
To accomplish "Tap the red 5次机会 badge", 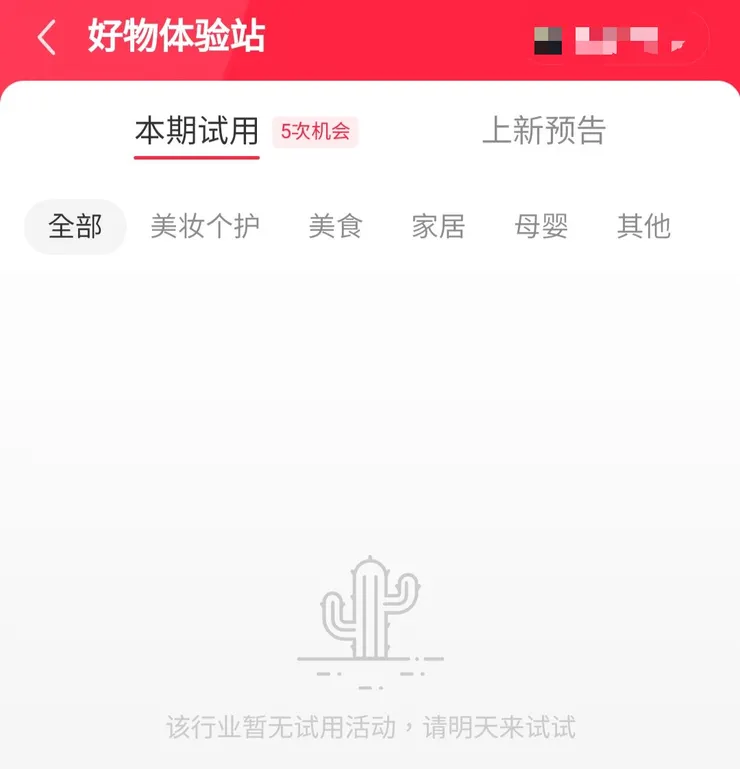I will pyautogui.click(x=316, y=131).
